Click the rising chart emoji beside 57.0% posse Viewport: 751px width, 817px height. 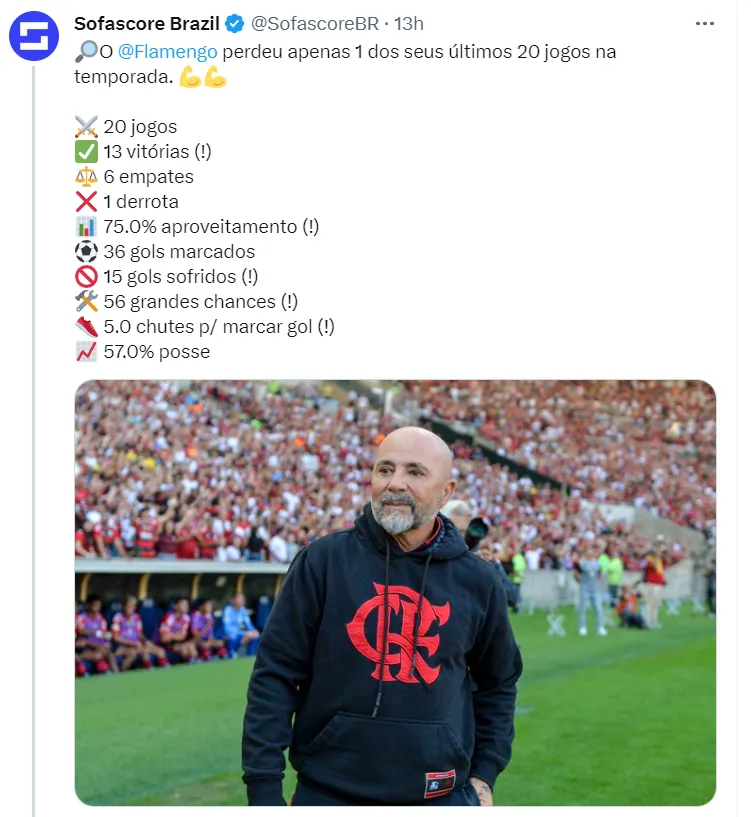coord(88,351)
